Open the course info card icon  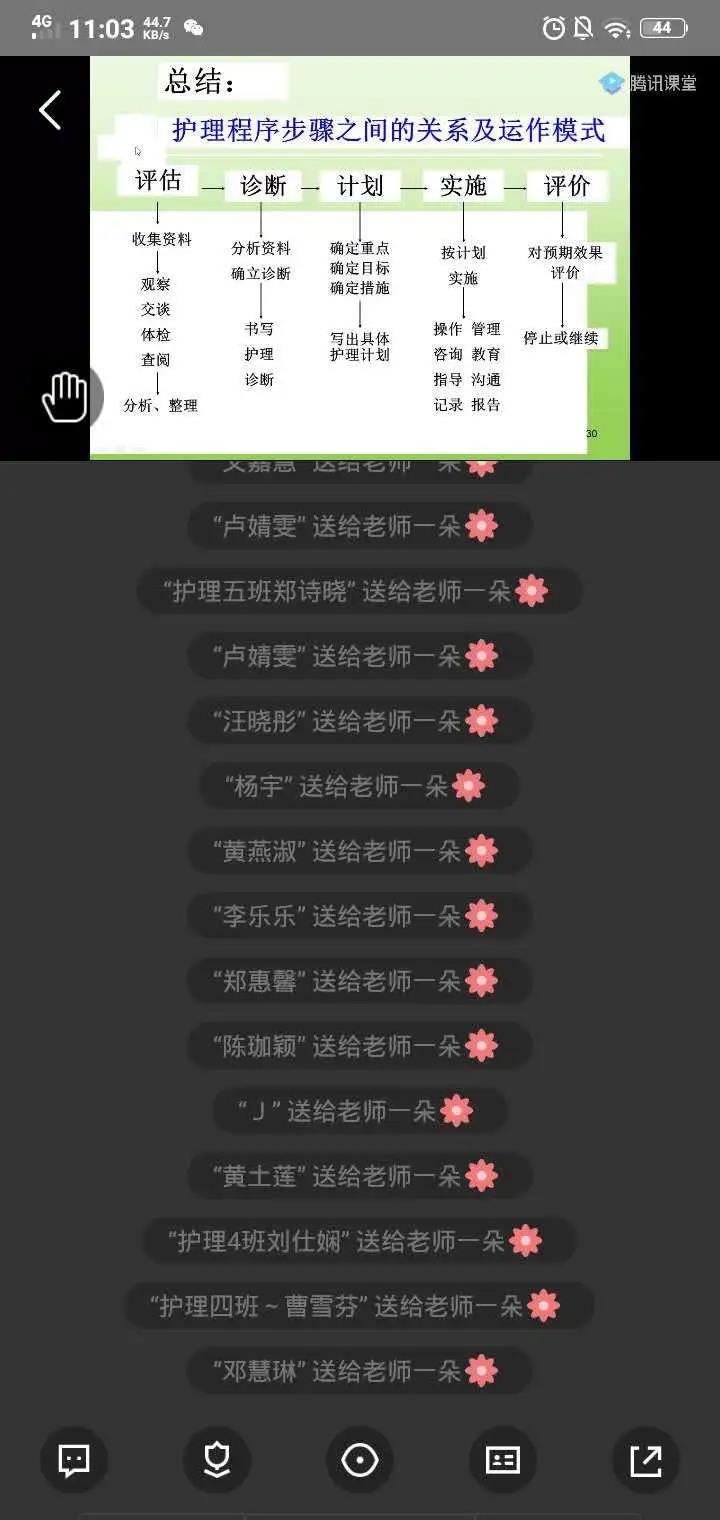point(502,1460)
